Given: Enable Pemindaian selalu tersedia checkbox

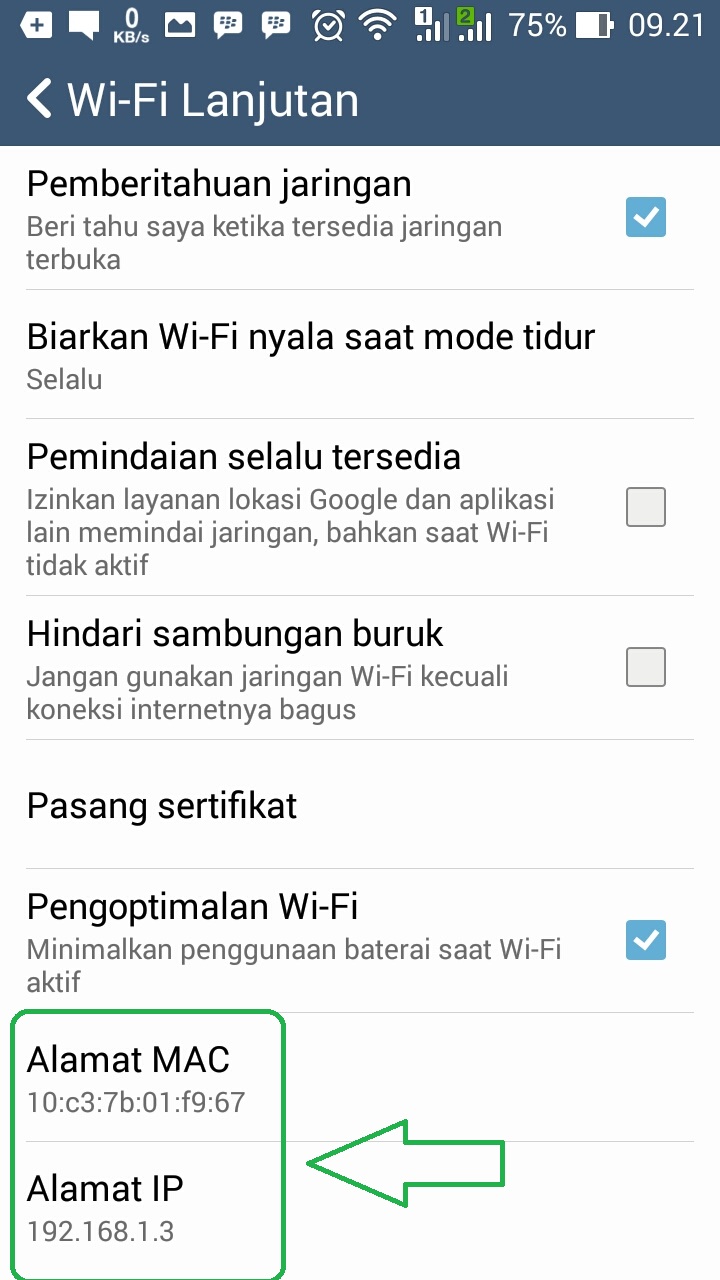Looking at the screenshot, I should click(645, 507).
